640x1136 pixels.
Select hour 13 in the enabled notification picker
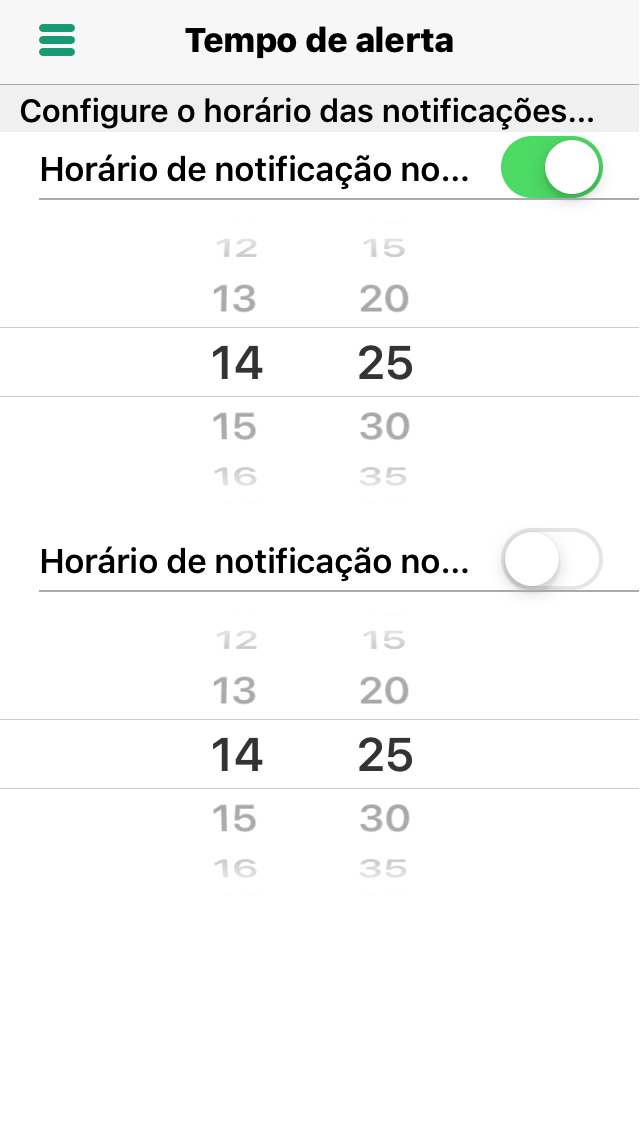[235, 298]
